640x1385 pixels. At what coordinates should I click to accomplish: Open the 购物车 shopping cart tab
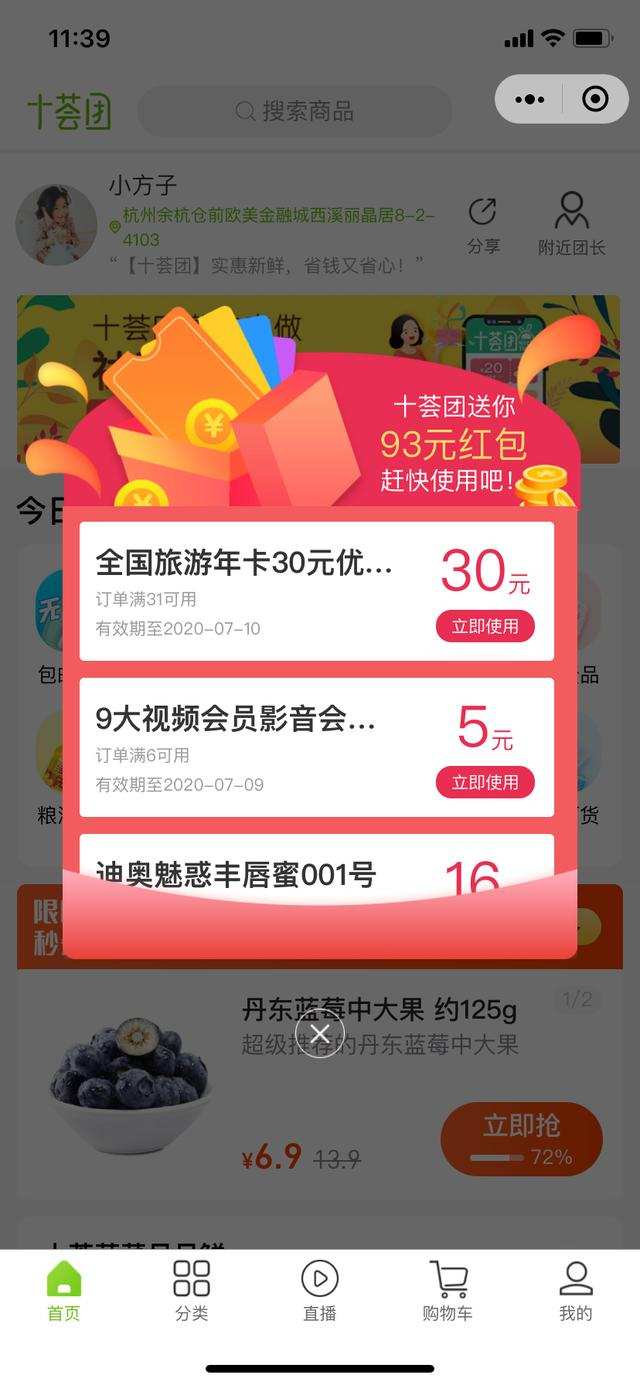pyautogui.click(x=447, y=1290)
